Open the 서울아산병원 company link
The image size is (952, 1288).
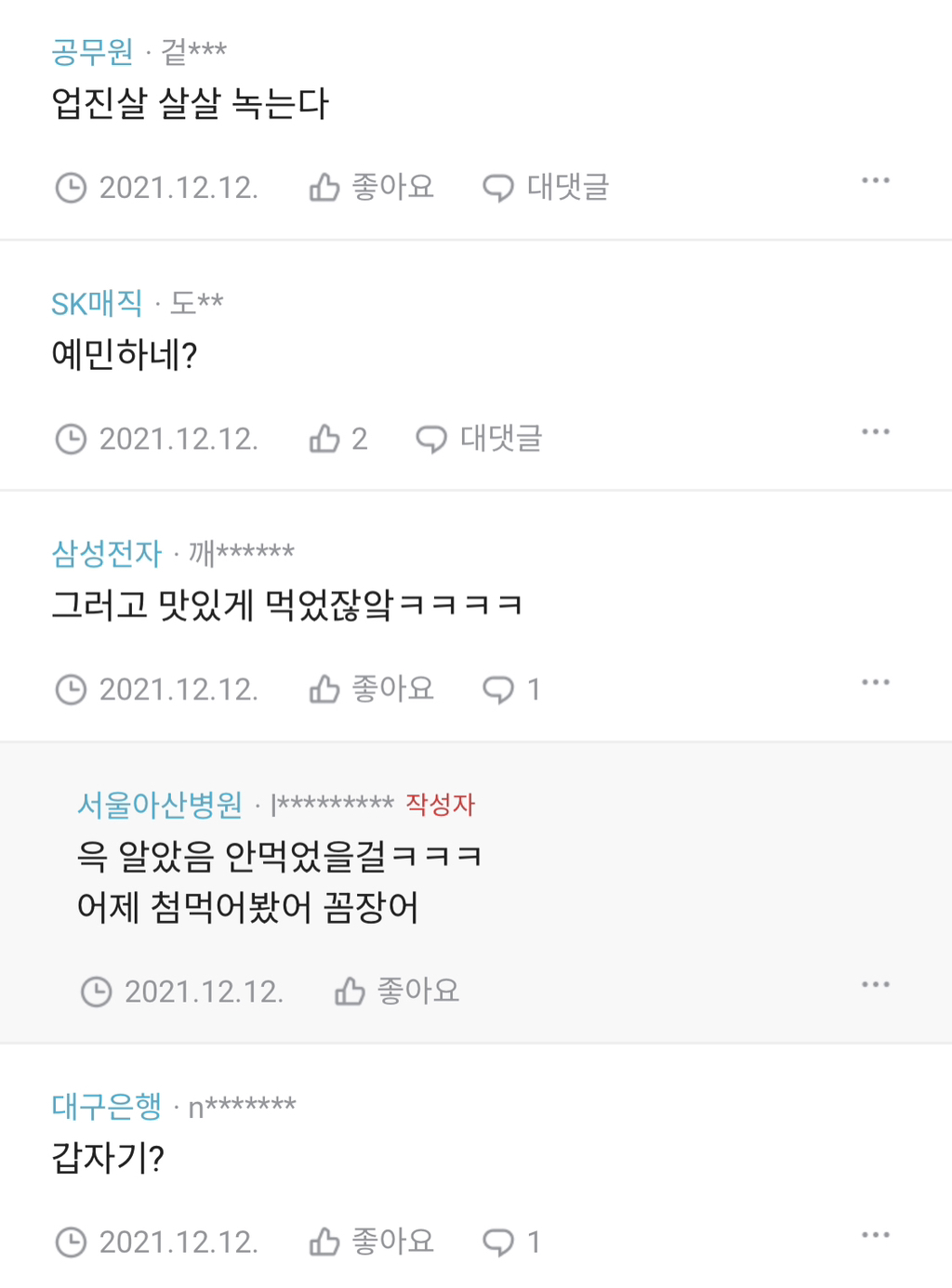(x=160, y=805)
